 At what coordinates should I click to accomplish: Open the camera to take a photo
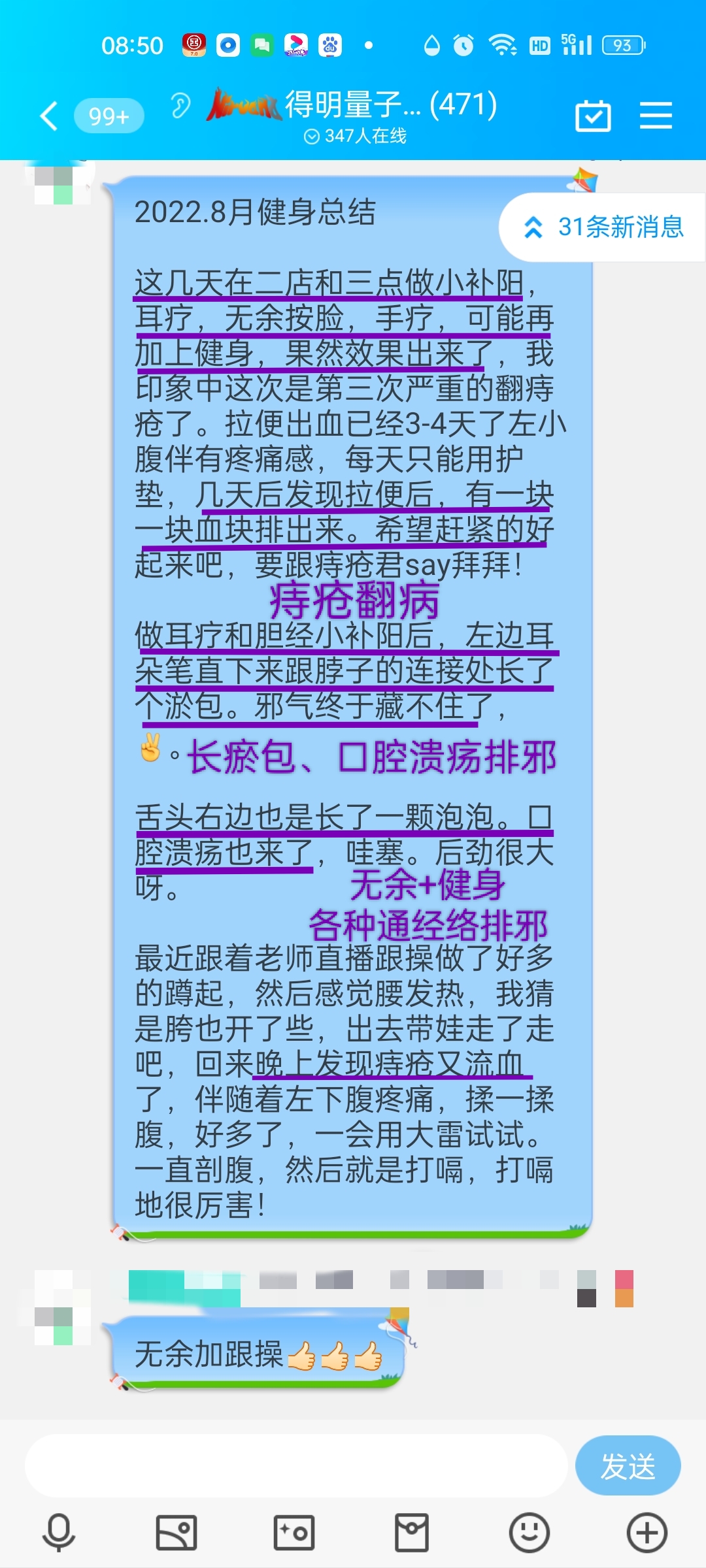point(294,1532)
